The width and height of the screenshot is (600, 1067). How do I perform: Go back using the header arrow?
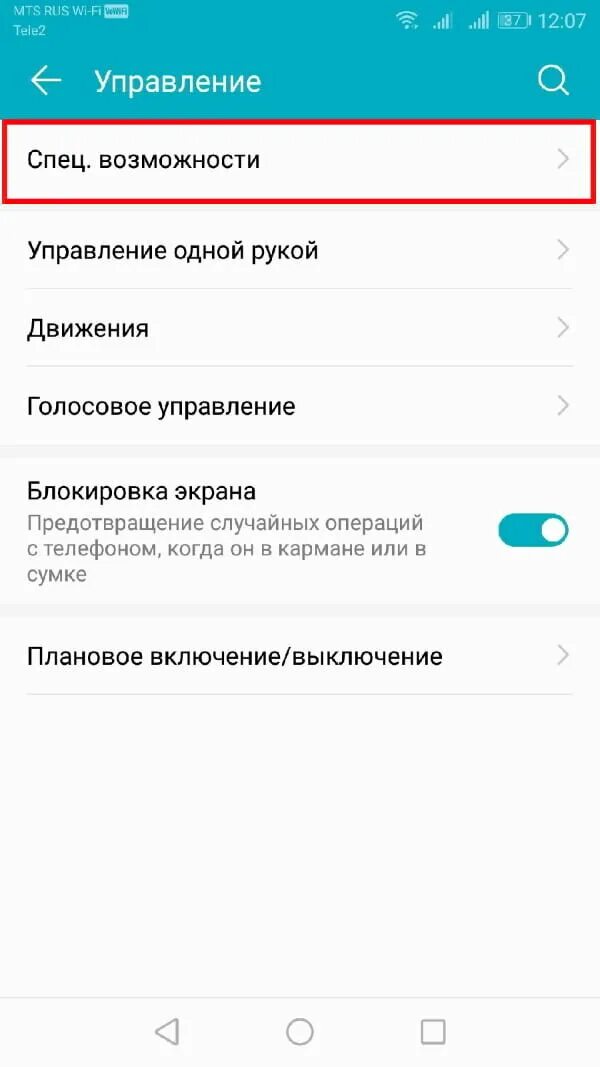(x=46, y=81)
